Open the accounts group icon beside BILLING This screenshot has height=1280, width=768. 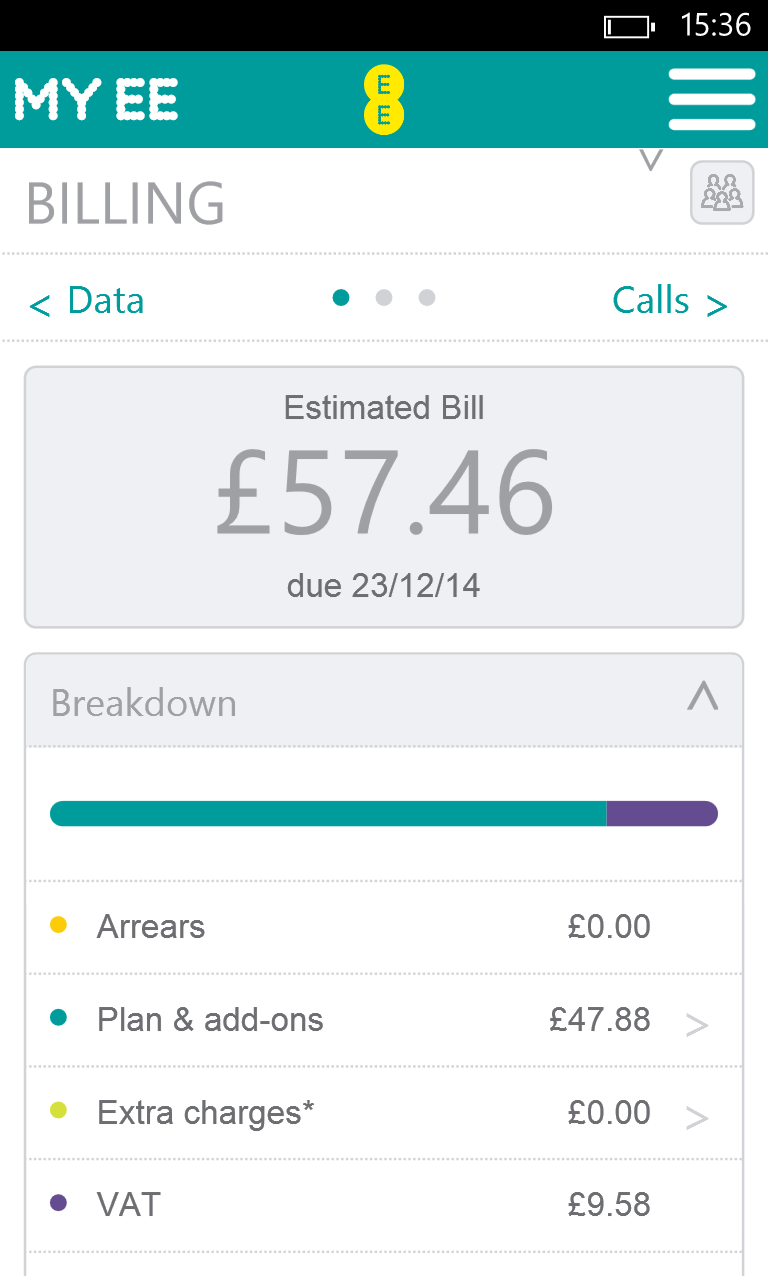722,192
